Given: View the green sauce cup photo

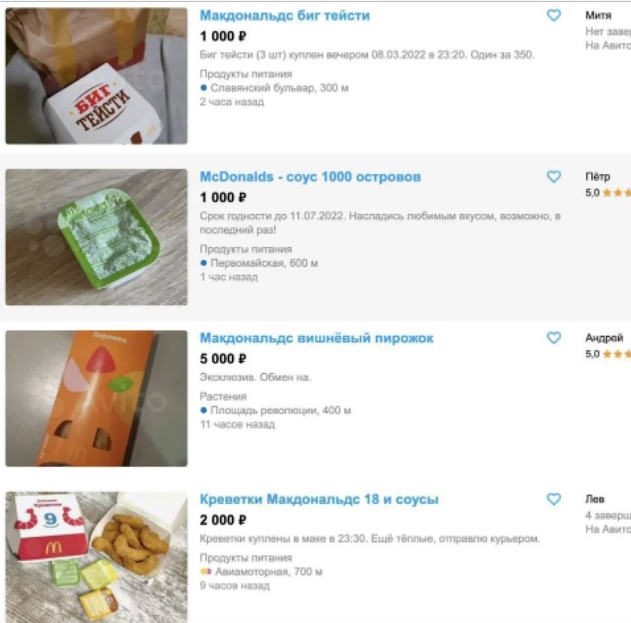Looking at the screenshot, I should pyautogui.click(x=96, y=237).
